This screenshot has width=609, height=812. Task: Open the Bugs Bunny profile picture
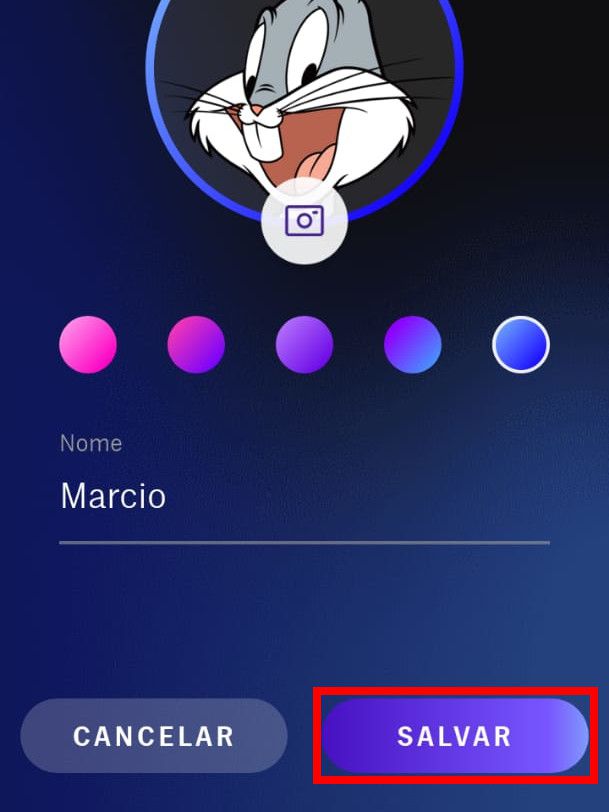click(304, 90)
